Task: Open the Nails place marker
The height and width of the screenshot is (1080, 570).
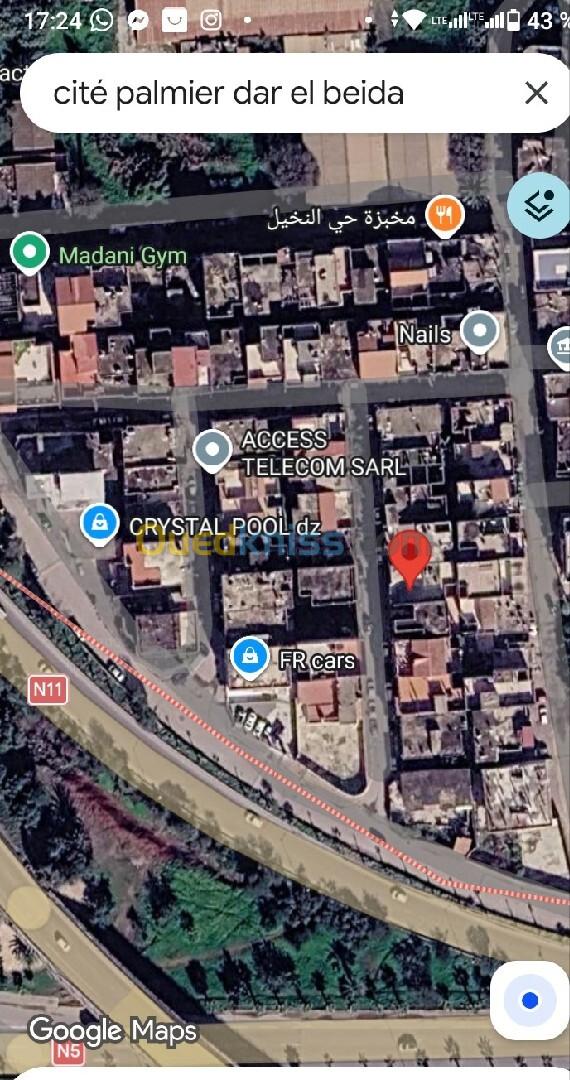Action: tap(480, 332)
